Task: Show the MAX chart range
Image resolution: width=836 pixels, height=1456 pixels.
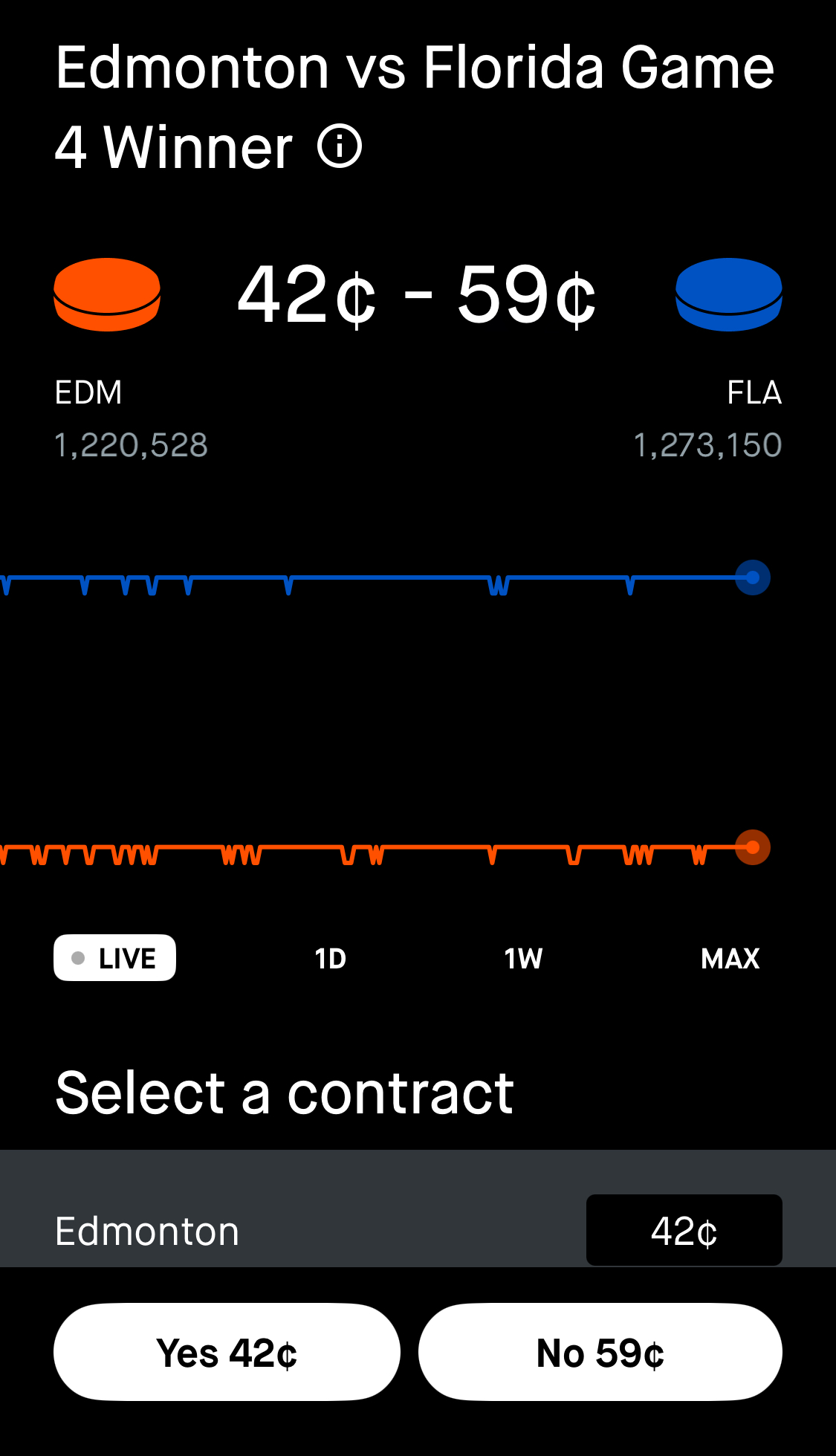Action: [x=730, y=959]
